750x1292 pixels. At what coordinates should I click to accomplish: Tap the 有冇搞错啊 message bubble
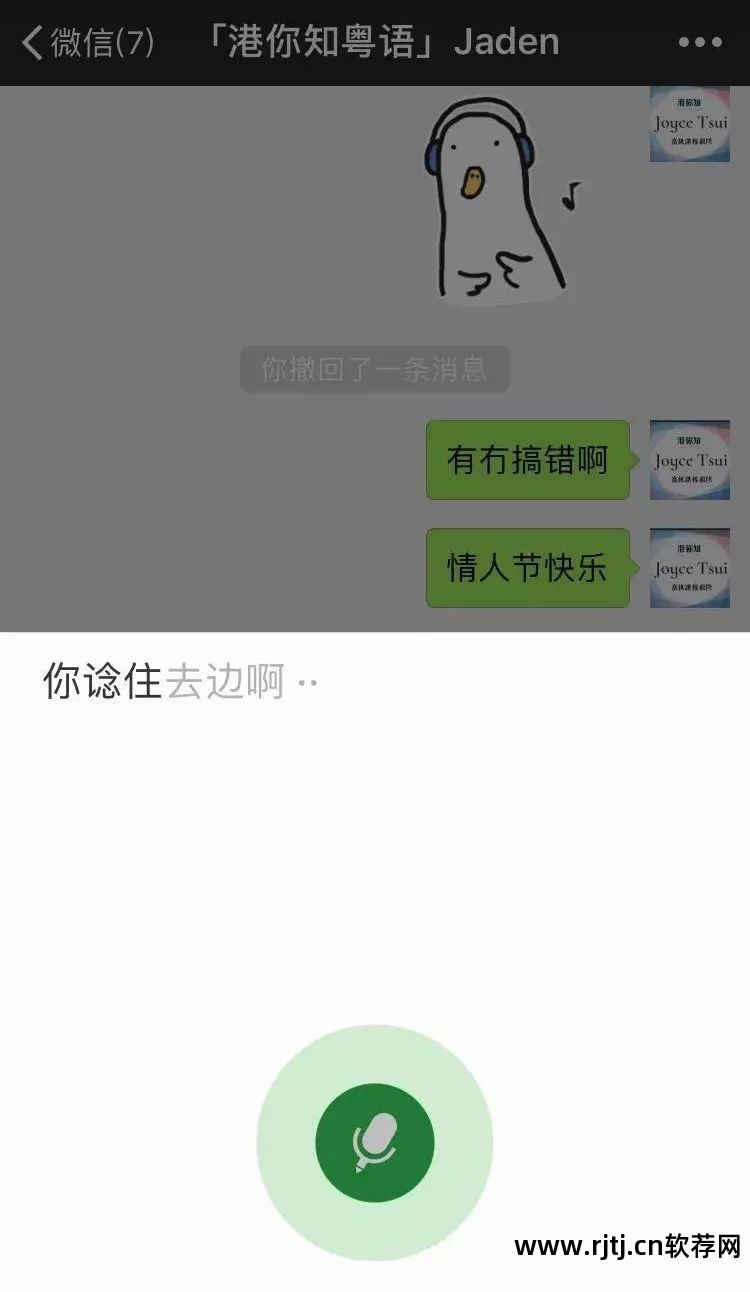coord(528,460)
